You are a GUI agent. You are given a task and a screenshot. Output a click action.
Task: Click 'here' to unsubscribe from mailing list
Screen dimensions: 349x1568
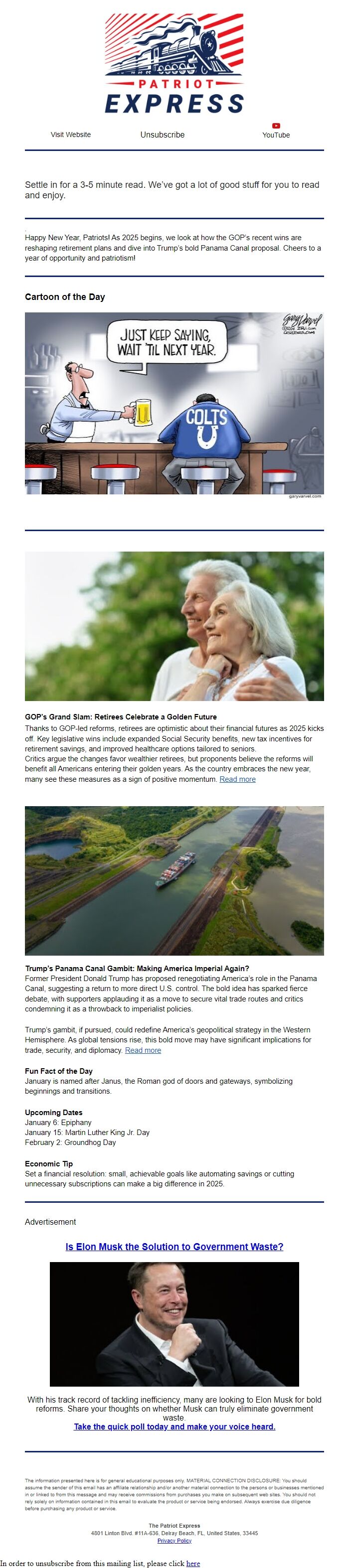193,1563
